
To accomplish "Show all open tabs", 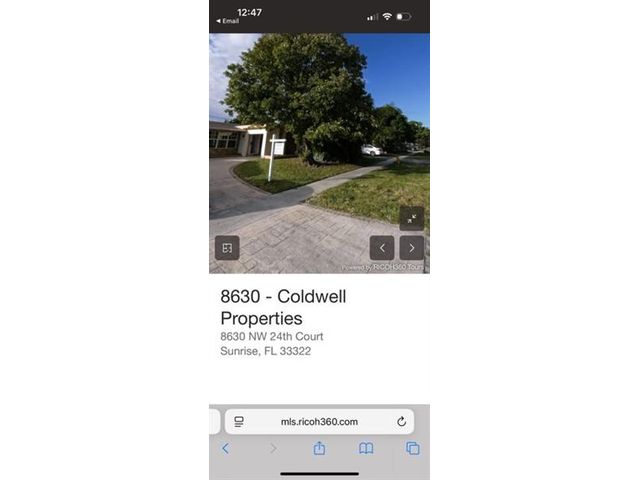I will [412, 449].
